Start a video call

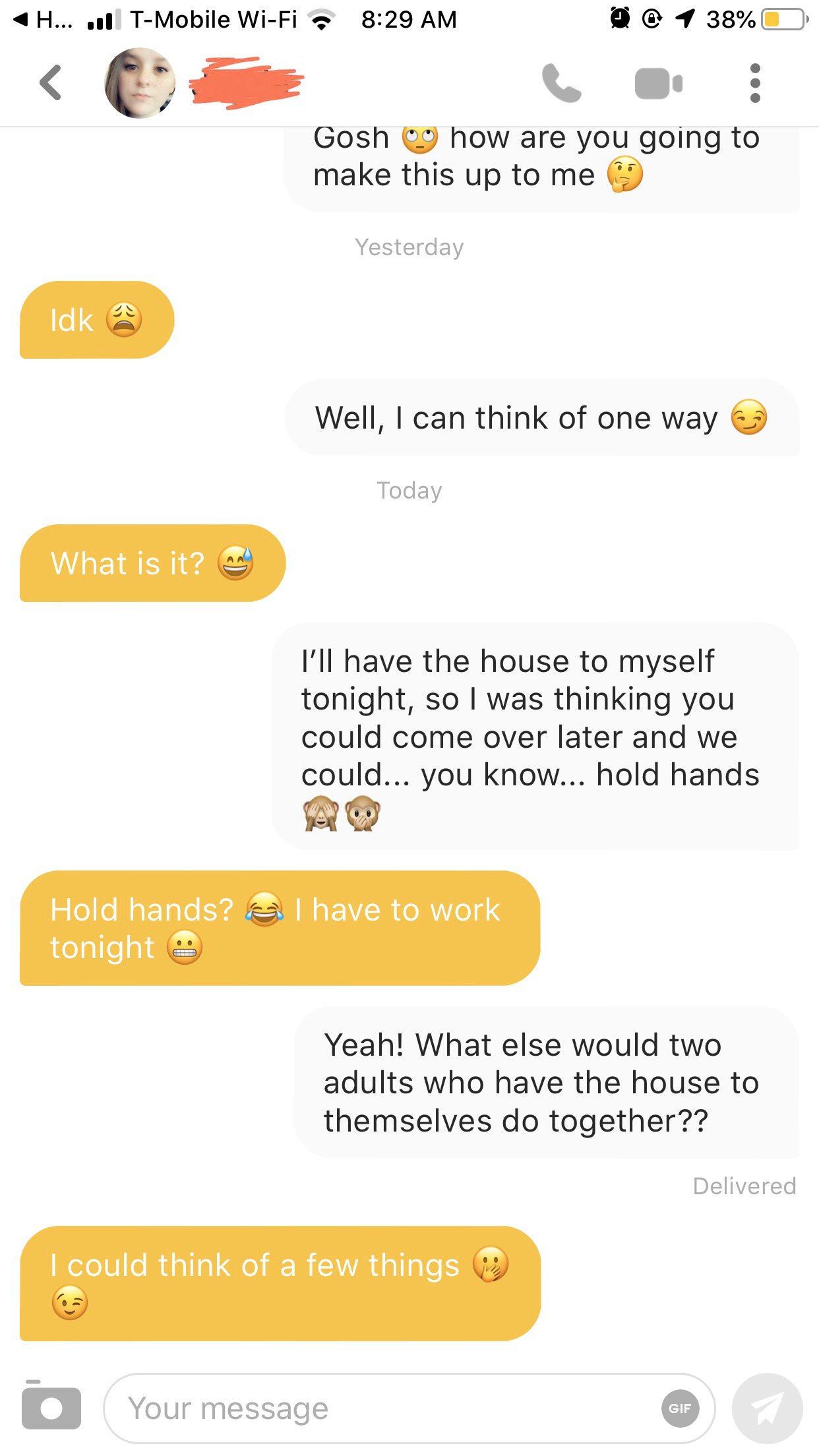658,84
